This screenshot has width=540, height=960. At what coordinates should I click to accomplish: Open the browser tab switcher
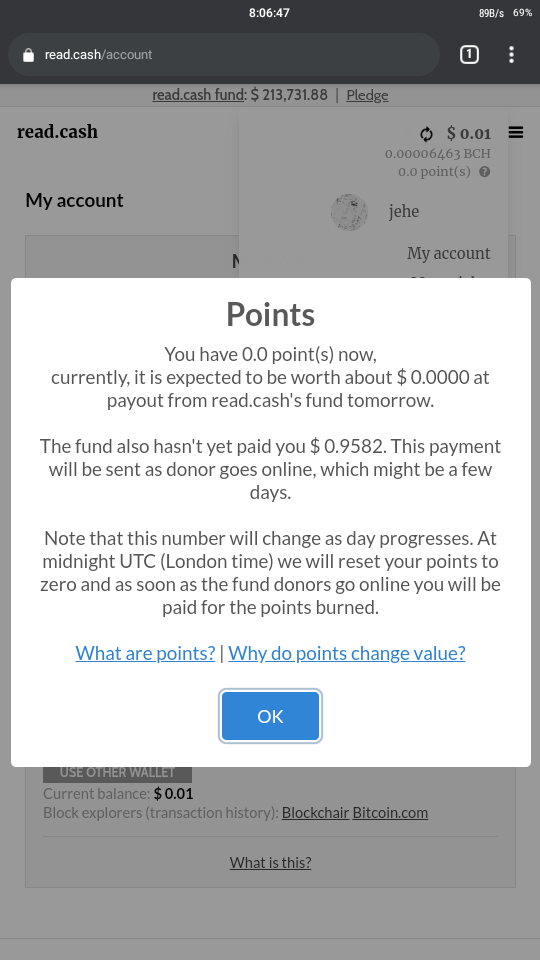click(469, 54)
